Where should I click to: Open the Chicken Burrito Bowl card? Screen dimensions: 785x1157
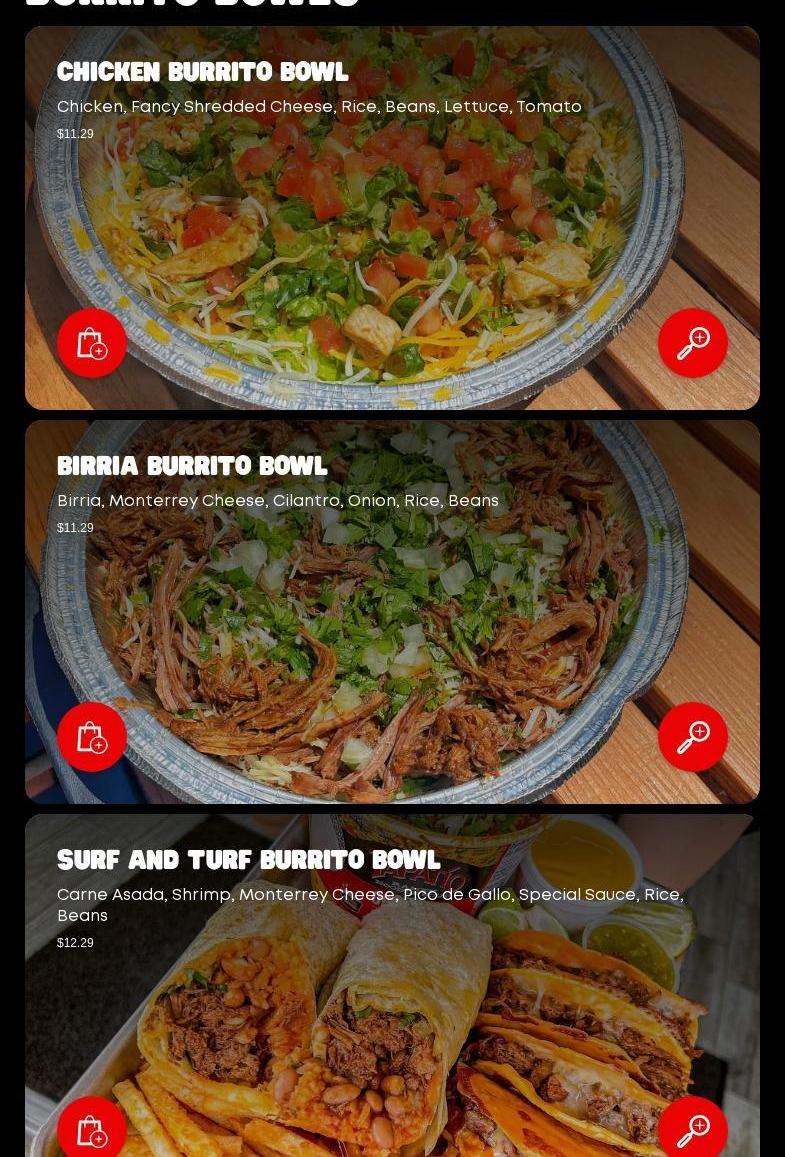tap(392, 220)
